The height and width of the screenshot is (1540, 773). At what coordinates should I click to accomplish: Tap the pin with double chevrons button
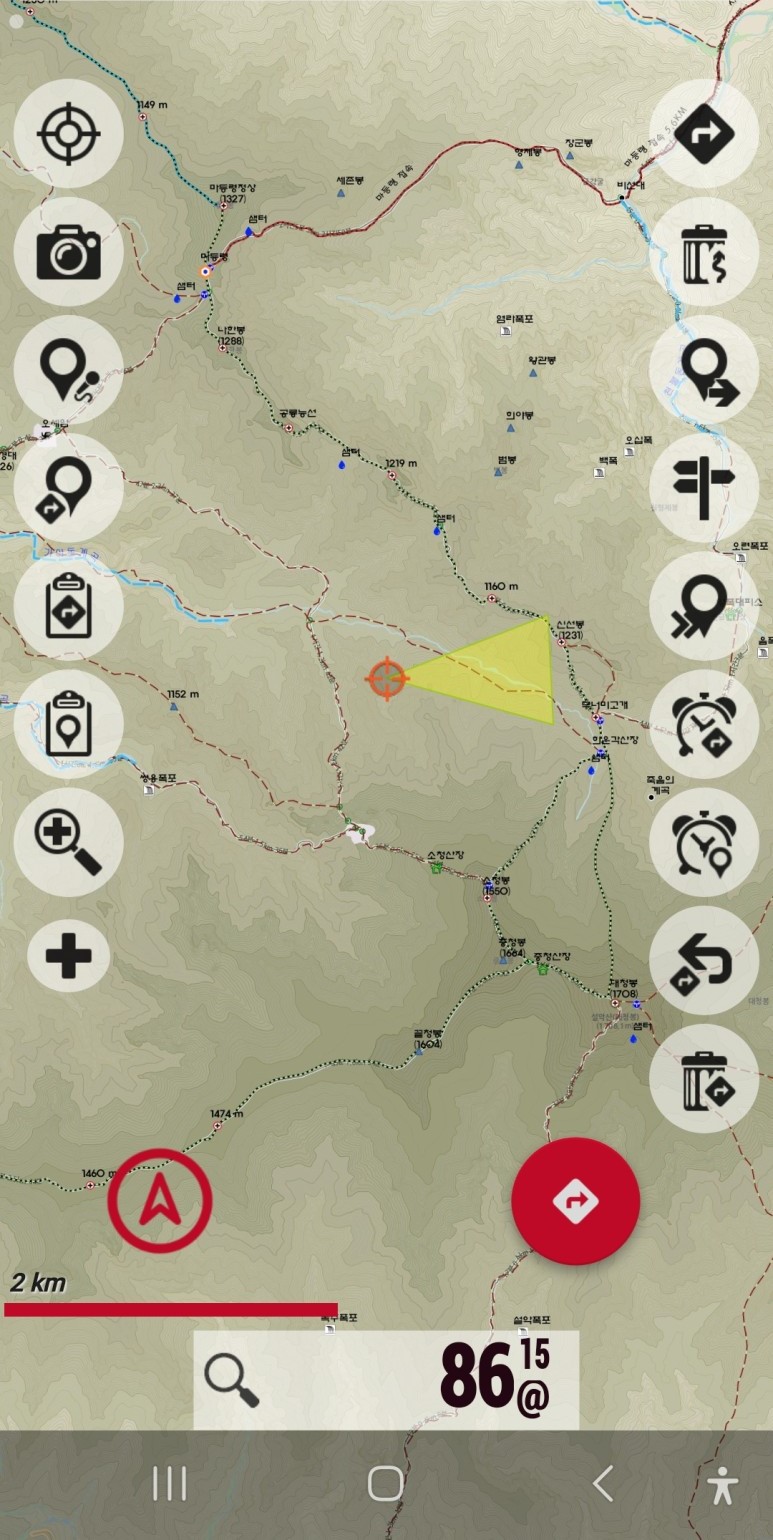[704, 606]
